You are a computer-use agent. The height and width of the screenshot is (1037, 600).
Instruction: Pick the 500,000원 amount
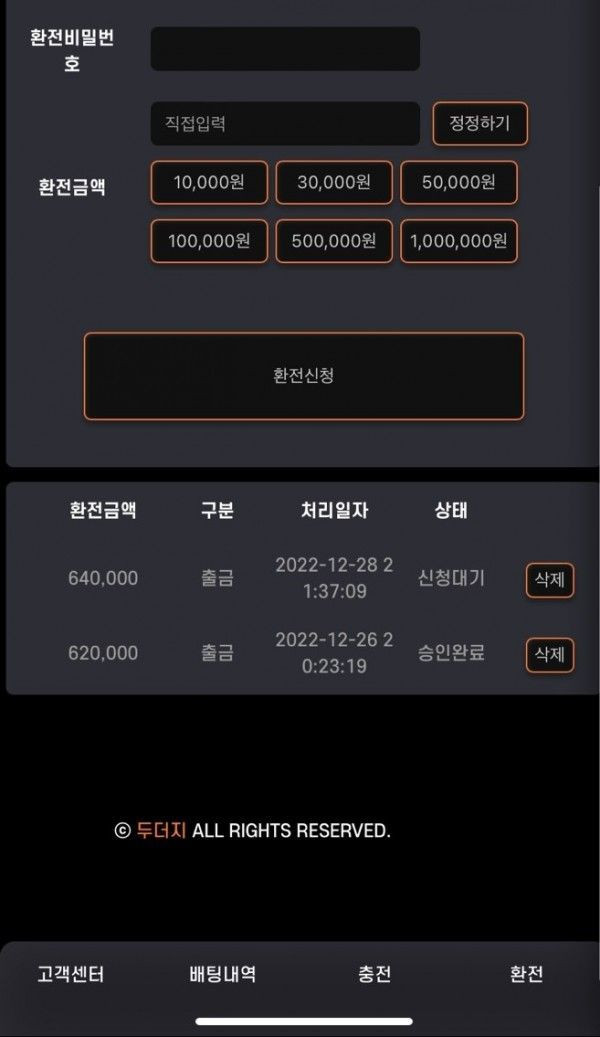click(x=334, y=241)
